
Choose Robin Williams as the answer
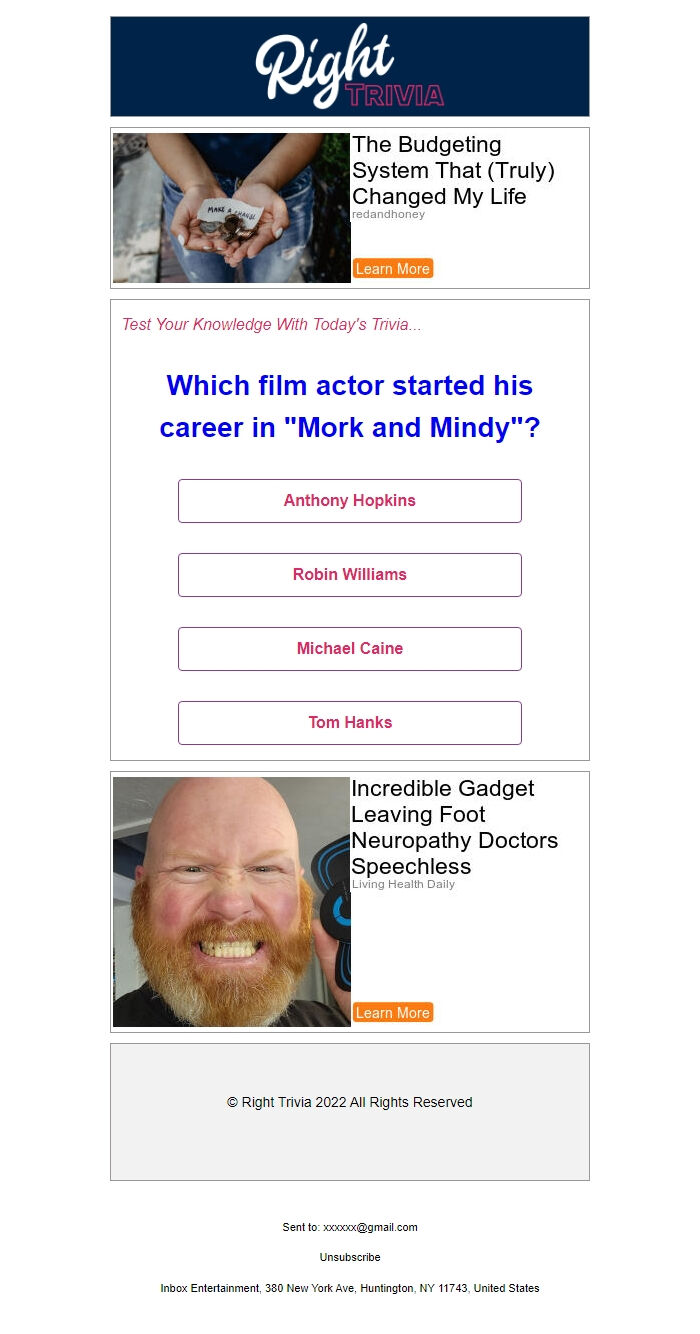(349, 574)
